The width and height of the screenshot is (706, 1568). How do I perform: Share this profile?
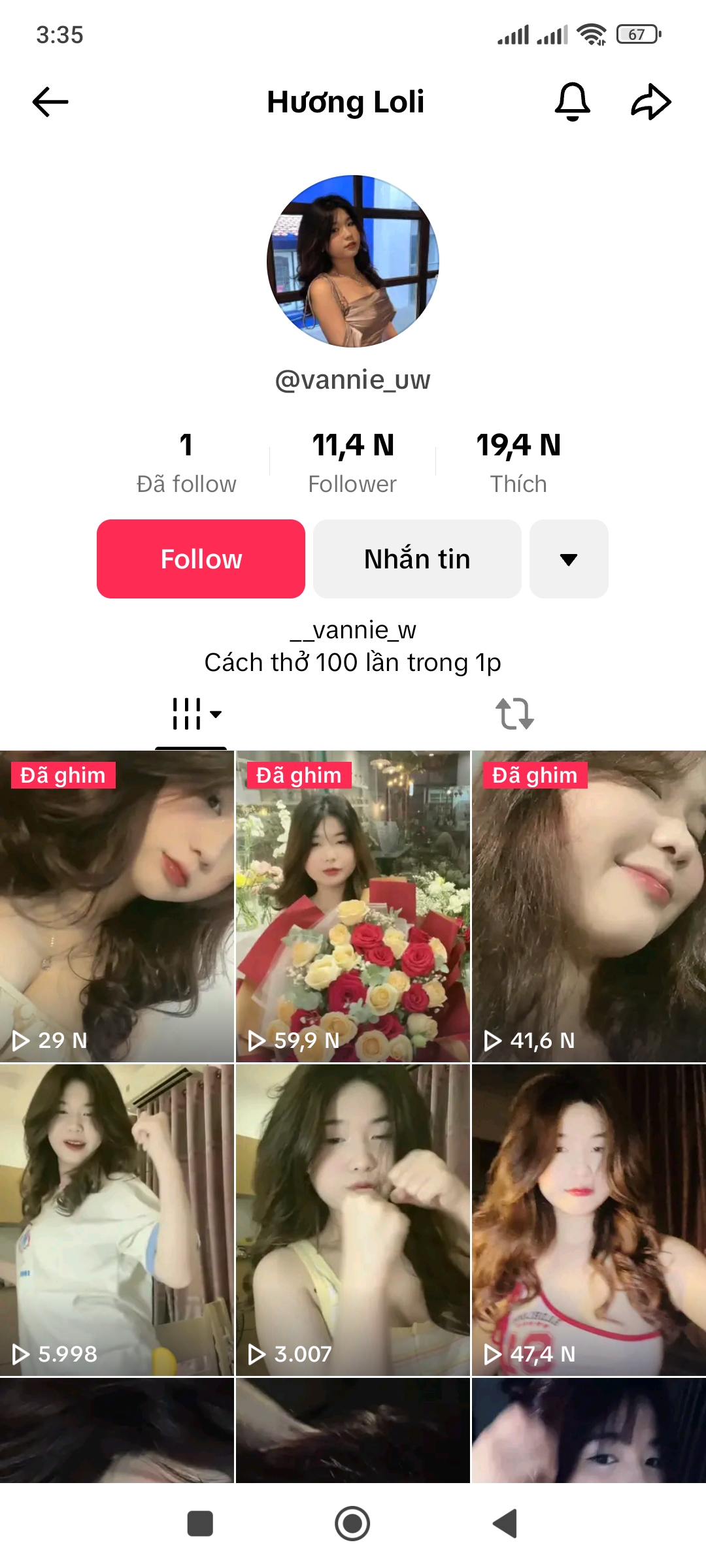pyautogui.click(x=651, y=102)
